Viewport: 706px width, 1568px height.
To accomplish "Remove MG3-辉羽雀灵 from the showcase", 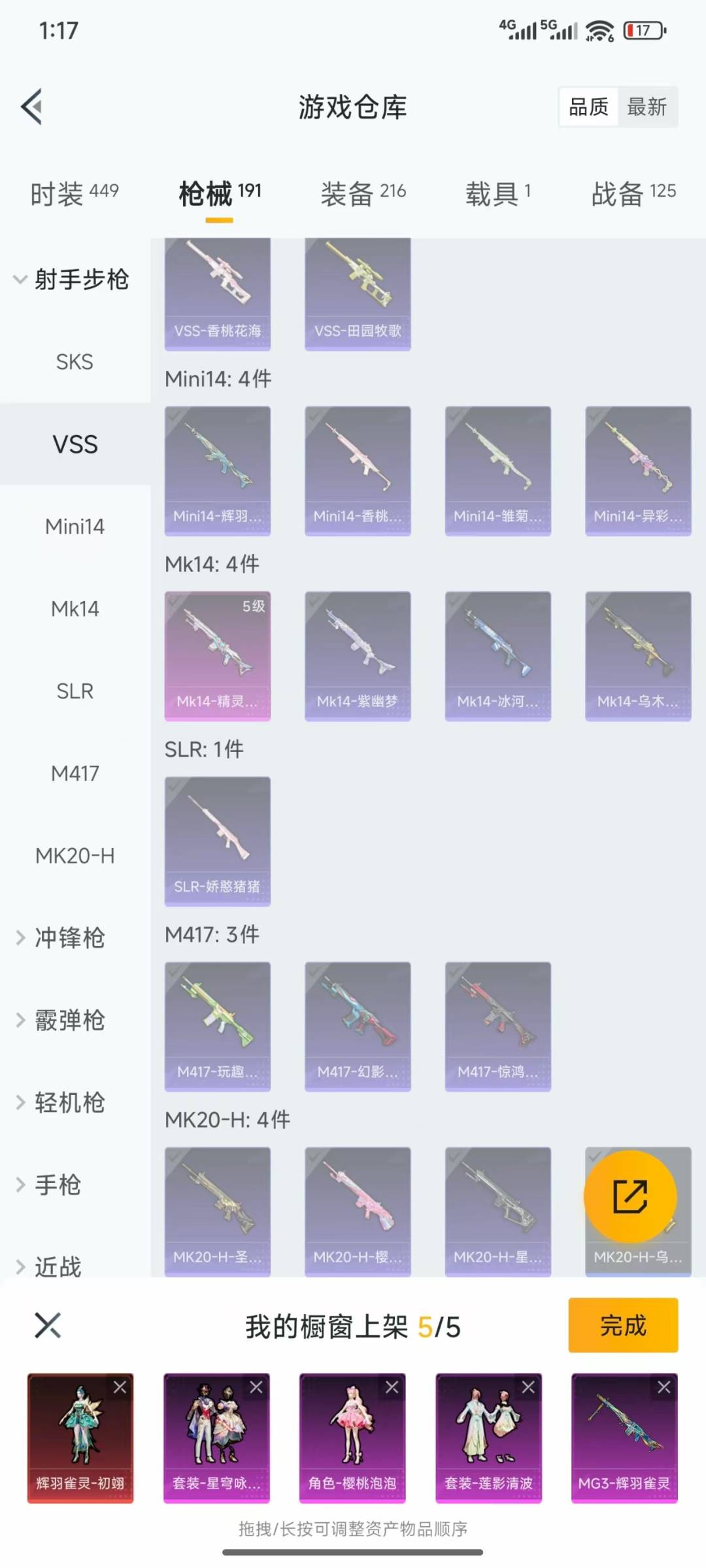I will point(664,1387).
